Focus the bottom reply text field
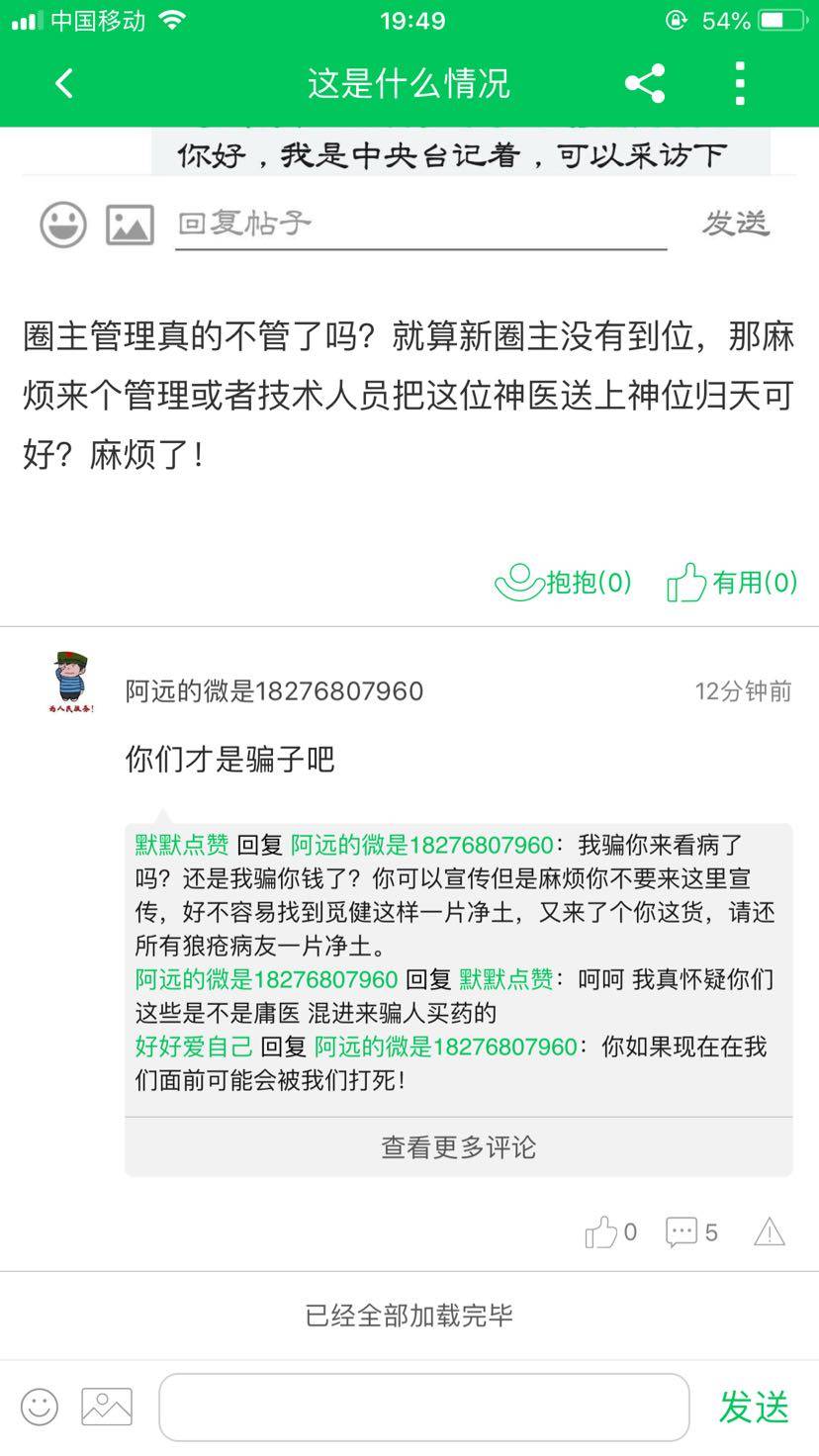This screenshot has width=819, height=1456. (423, 1407)
